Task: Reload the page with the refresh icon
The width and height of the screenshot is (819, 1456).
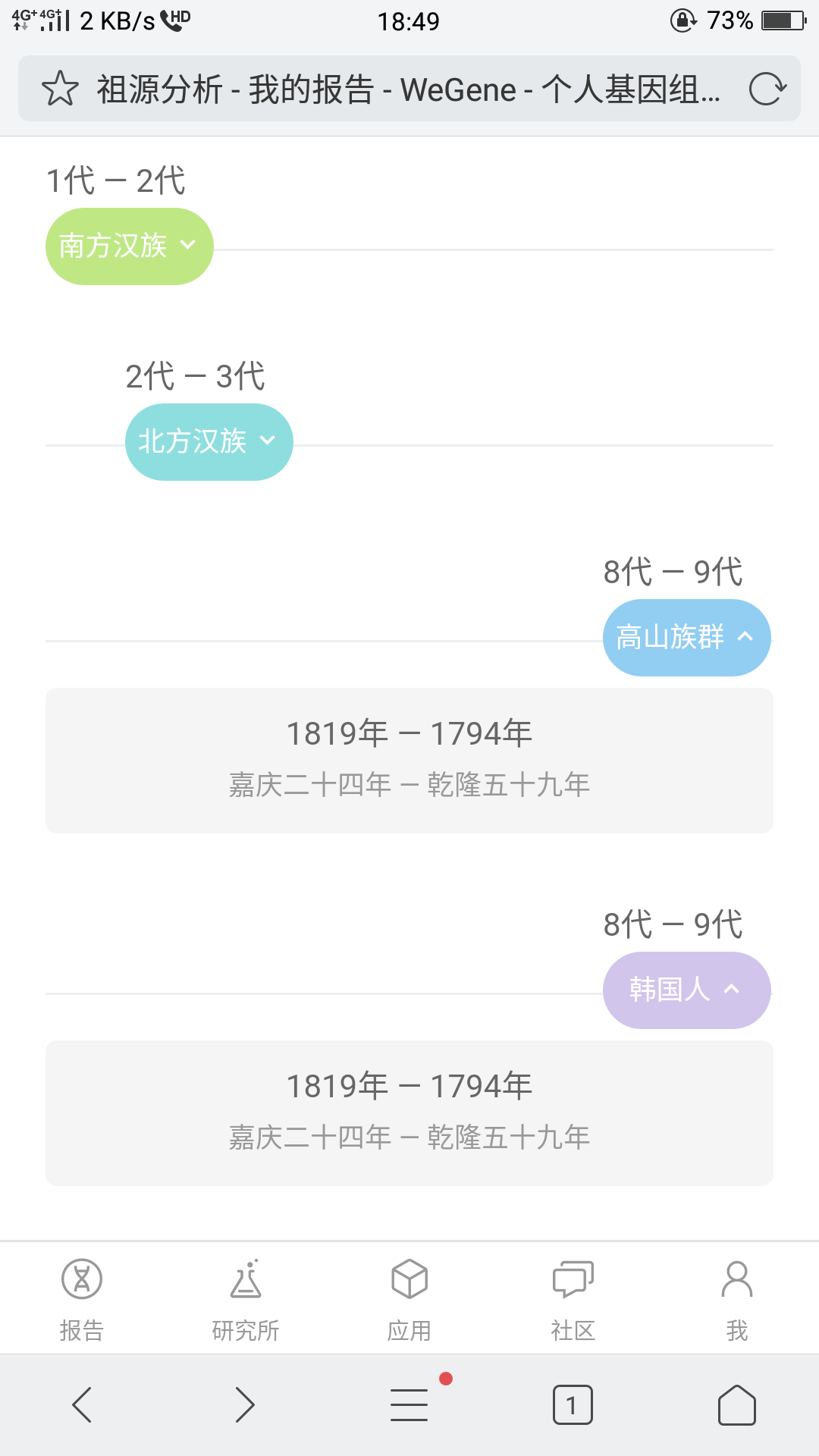Action: coord(767,89)
